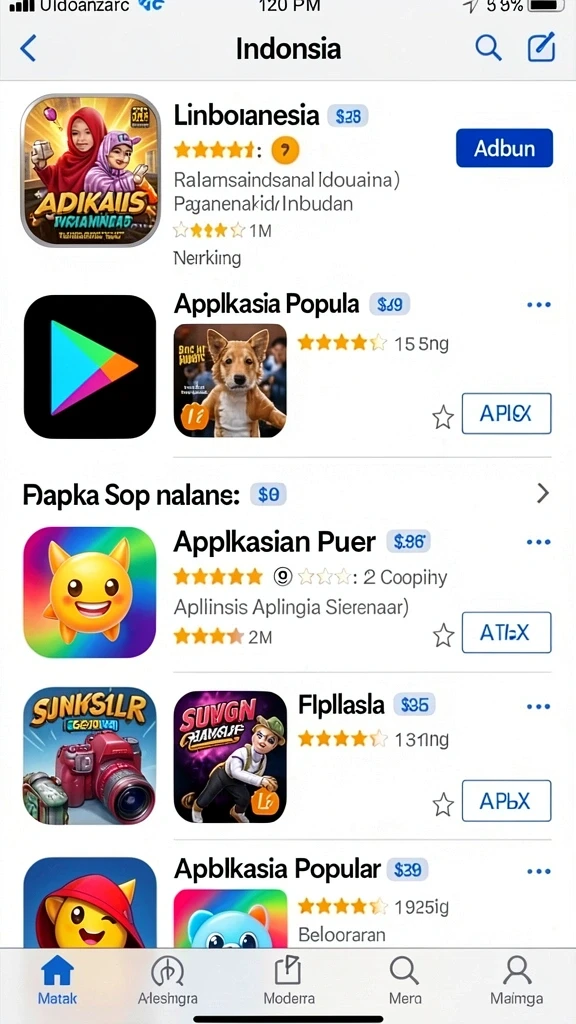This screenshot has height=1024, width=576.
Task: Open the Linboianesia app icon
Action: click(91, 170)
